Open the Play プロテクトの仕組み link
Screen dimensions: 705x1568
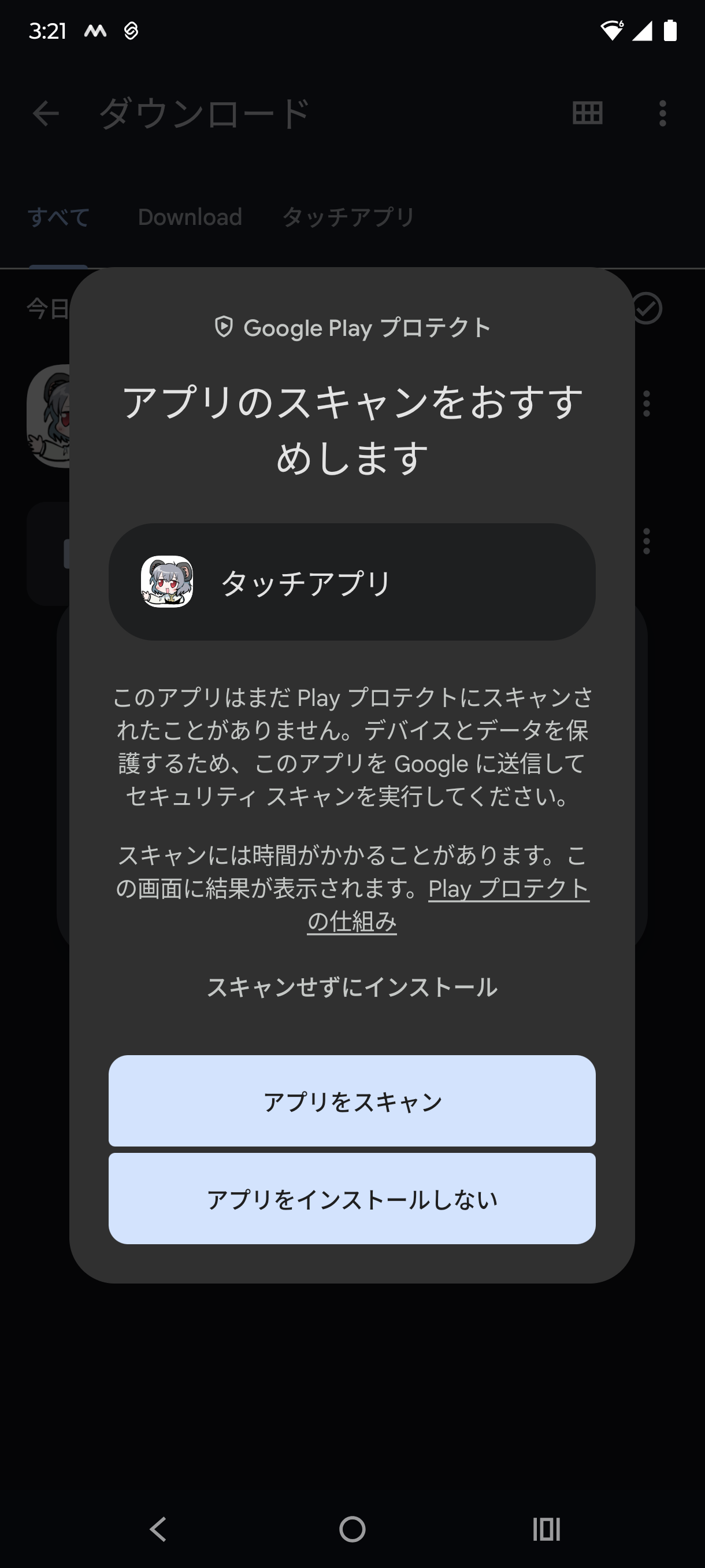pos(509,889)
